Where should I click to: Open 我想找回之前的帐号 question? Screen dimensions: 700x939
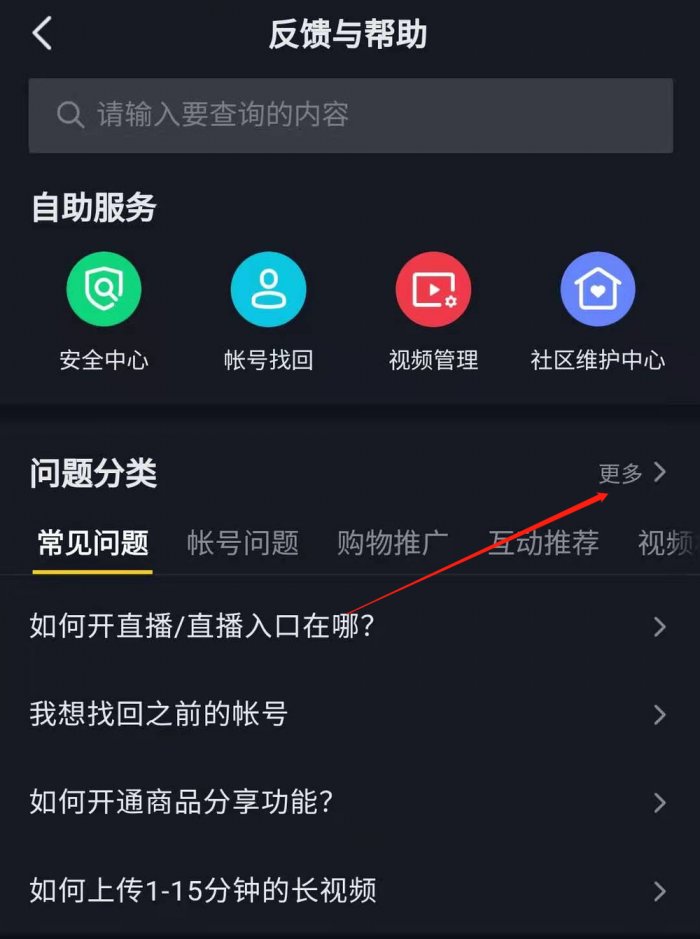[348, 714]
